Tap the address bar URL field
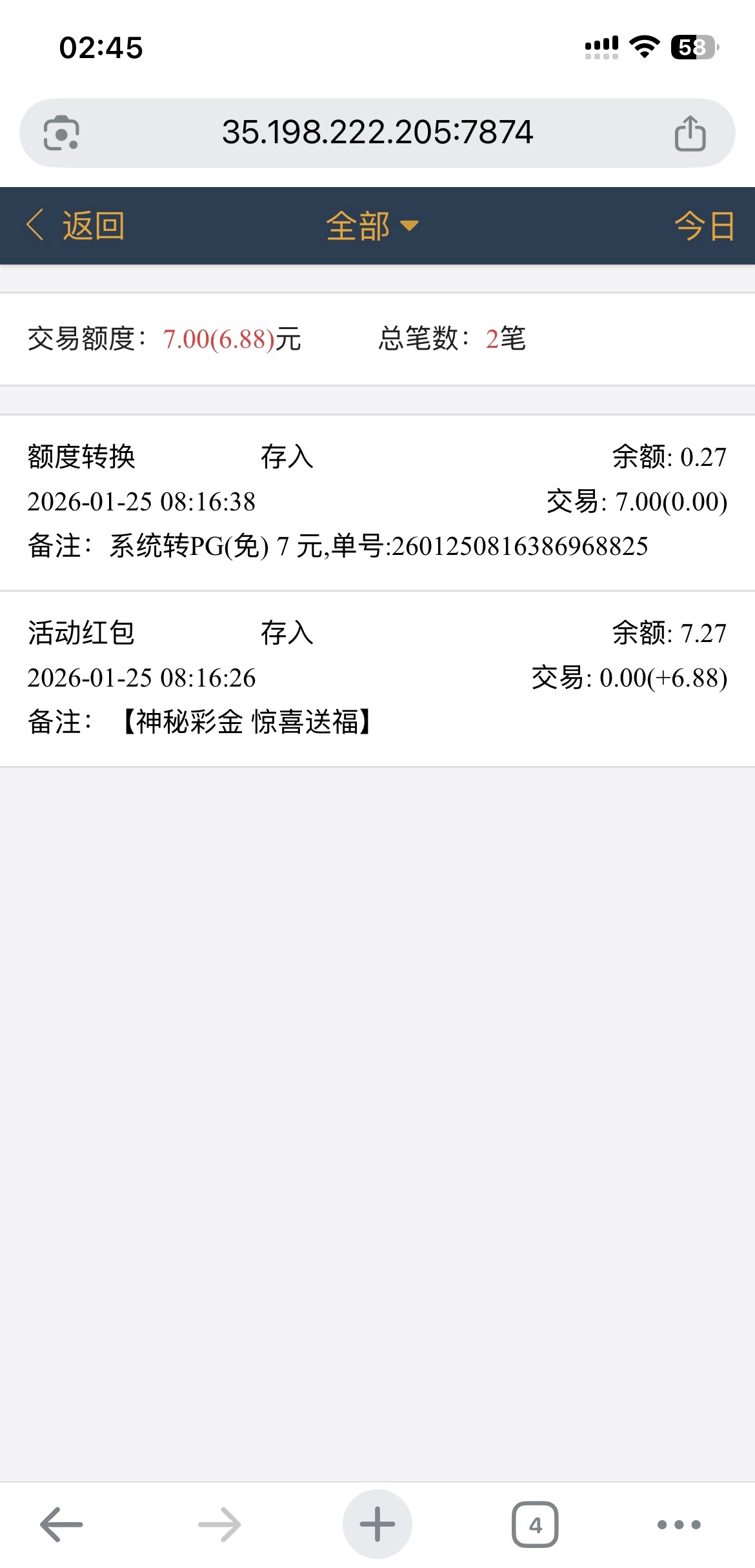 (x=377, y=132)
